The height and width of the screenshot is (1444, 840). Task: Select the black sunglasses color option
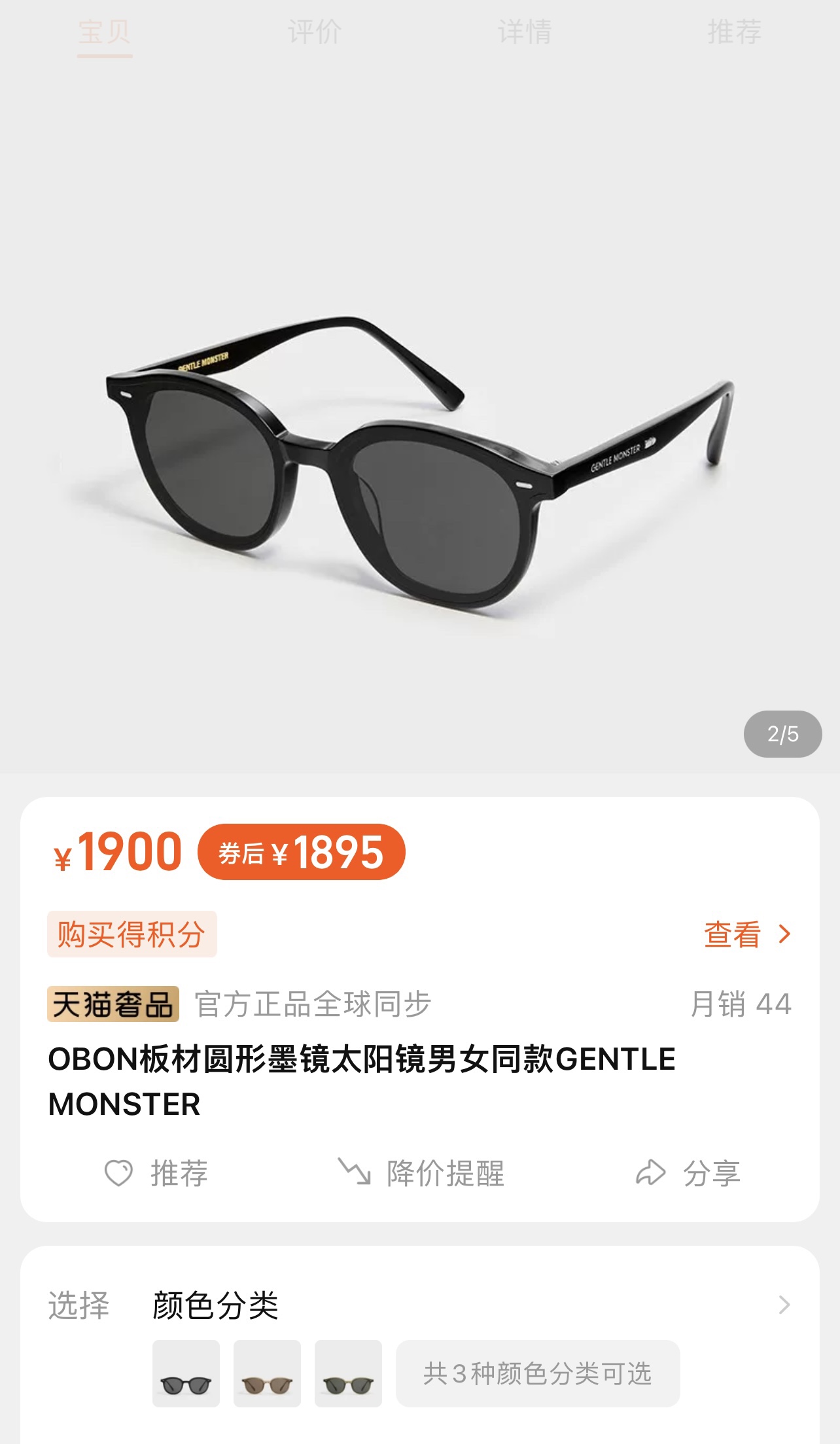tap(186, 1373)
